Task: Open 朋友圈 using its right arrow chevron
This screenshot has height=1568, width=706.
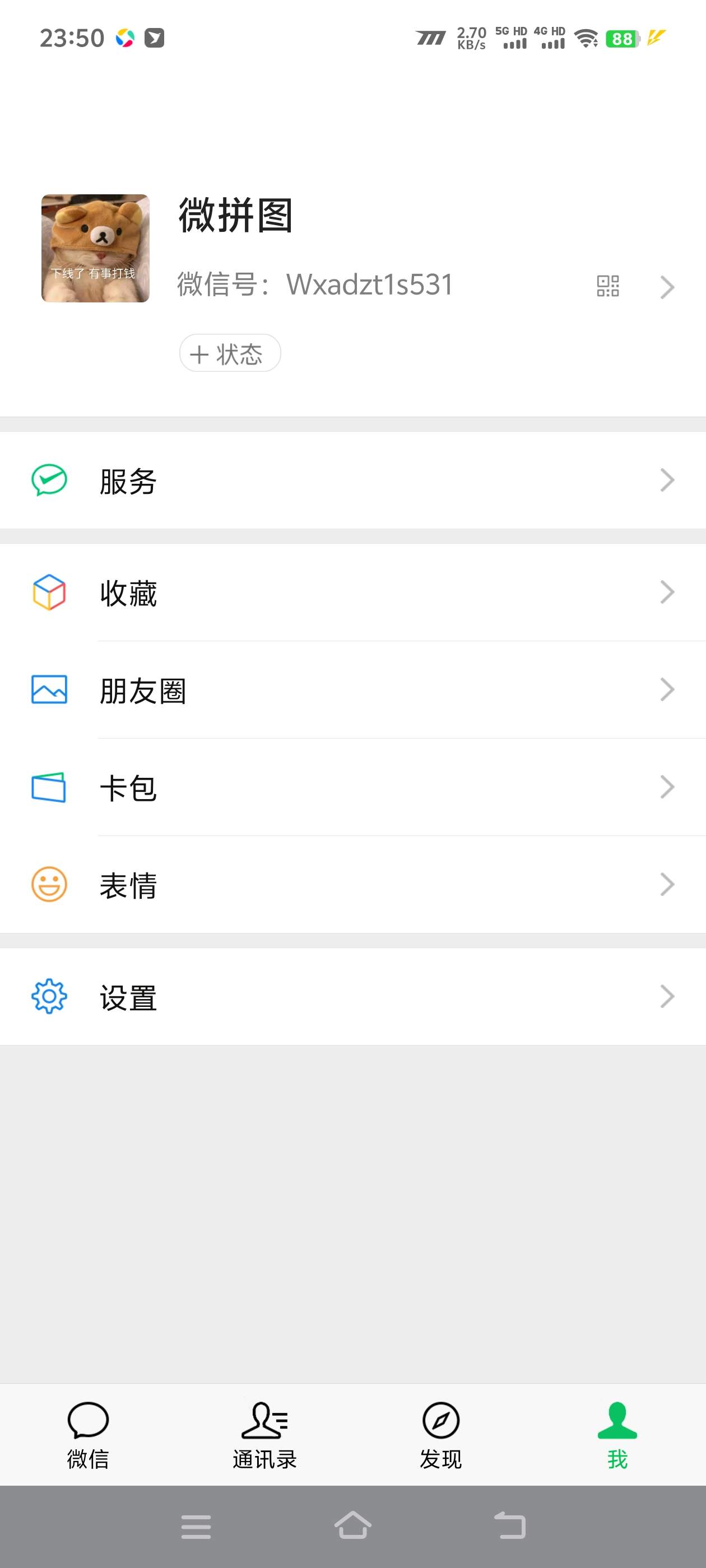Action: point(667,689)
